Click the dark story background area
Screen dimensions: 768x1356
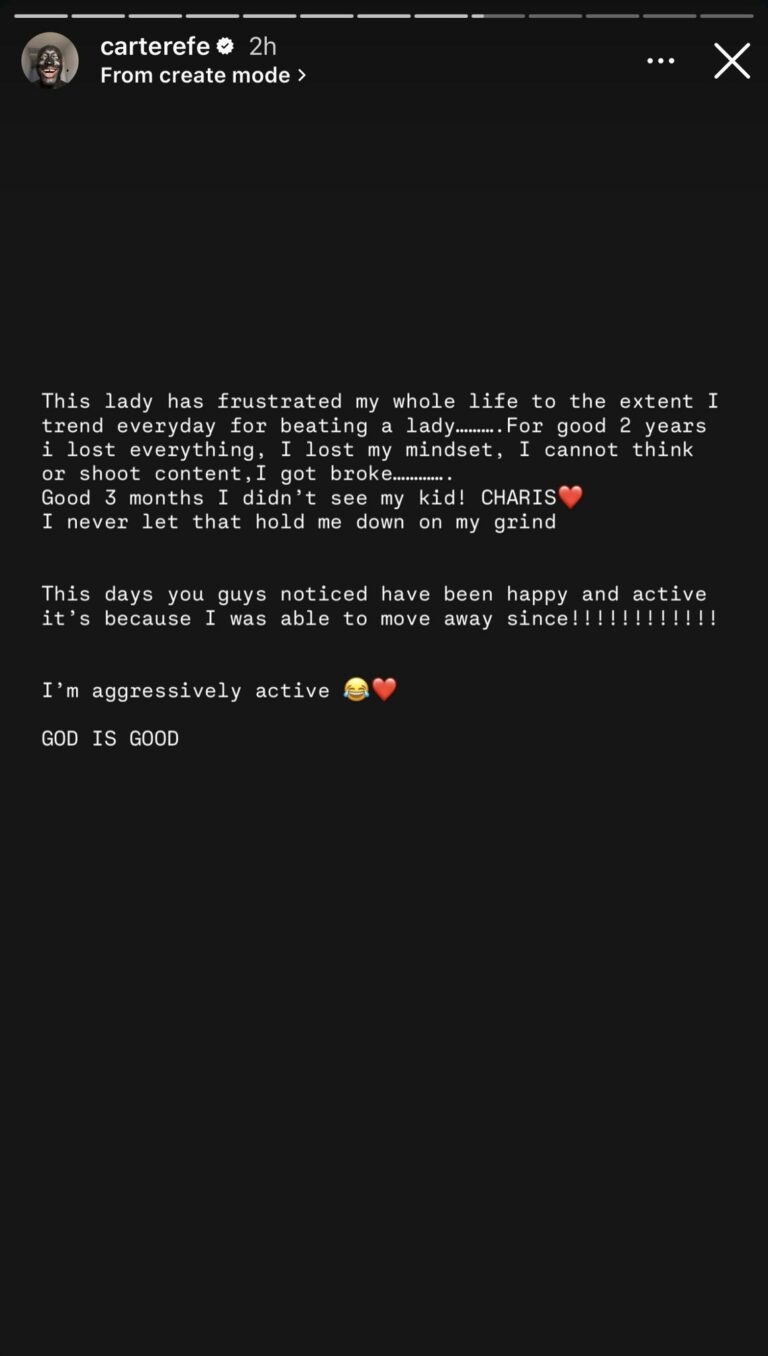384,1050
